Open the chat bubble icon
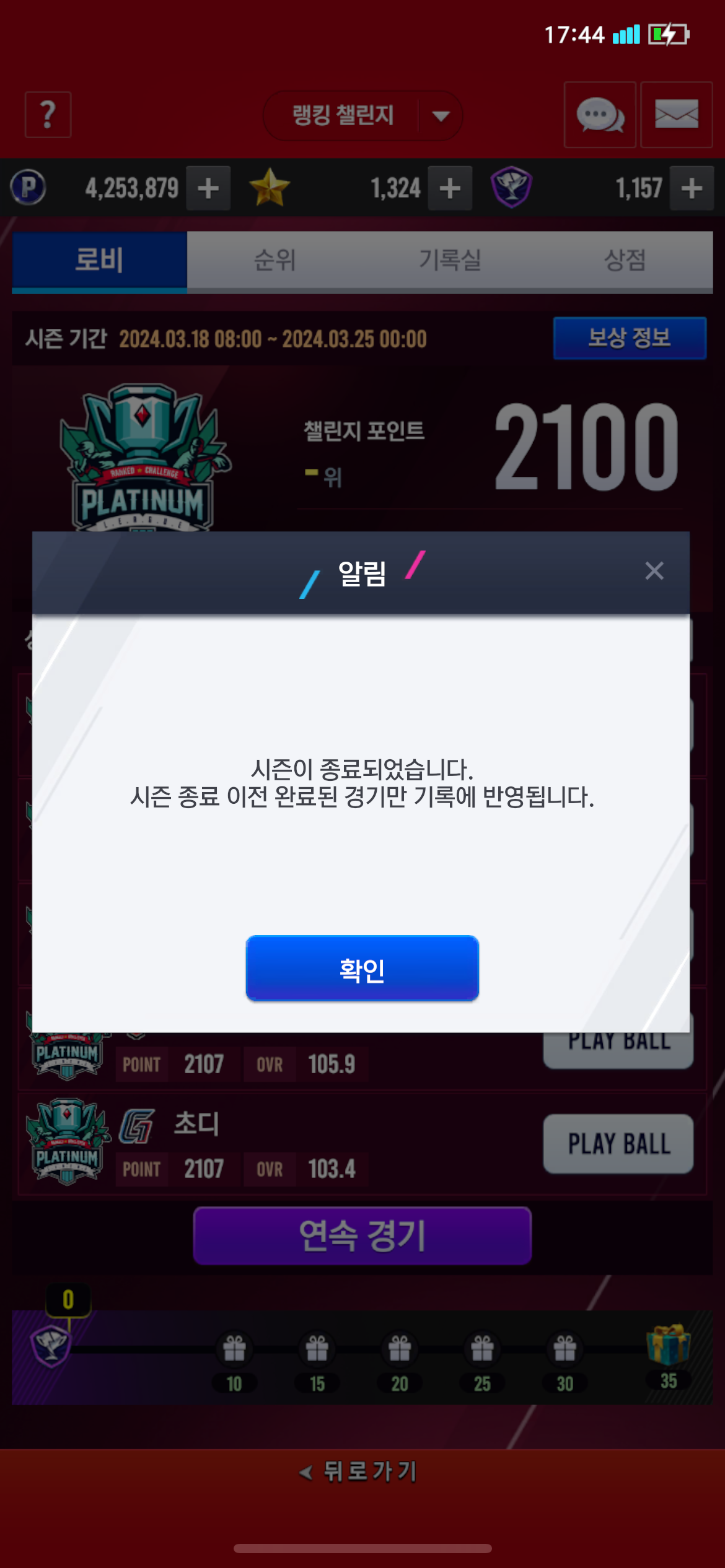This screenshot has height=1568, width=725. 599,115
